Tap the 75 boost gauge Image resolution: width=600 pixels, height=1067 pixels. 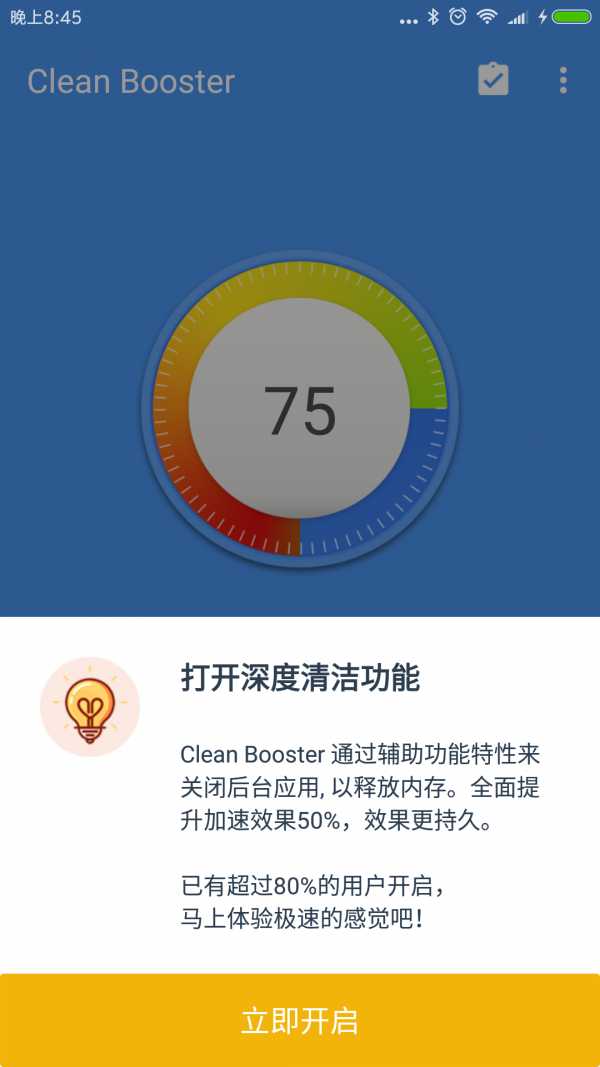coord(300,409)
